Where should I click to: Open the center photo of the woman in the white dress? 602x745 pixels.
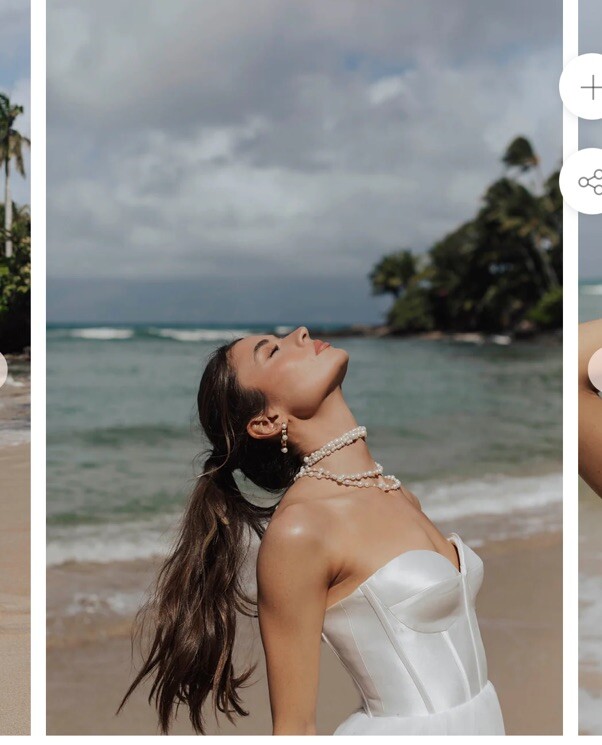(303, 400)
